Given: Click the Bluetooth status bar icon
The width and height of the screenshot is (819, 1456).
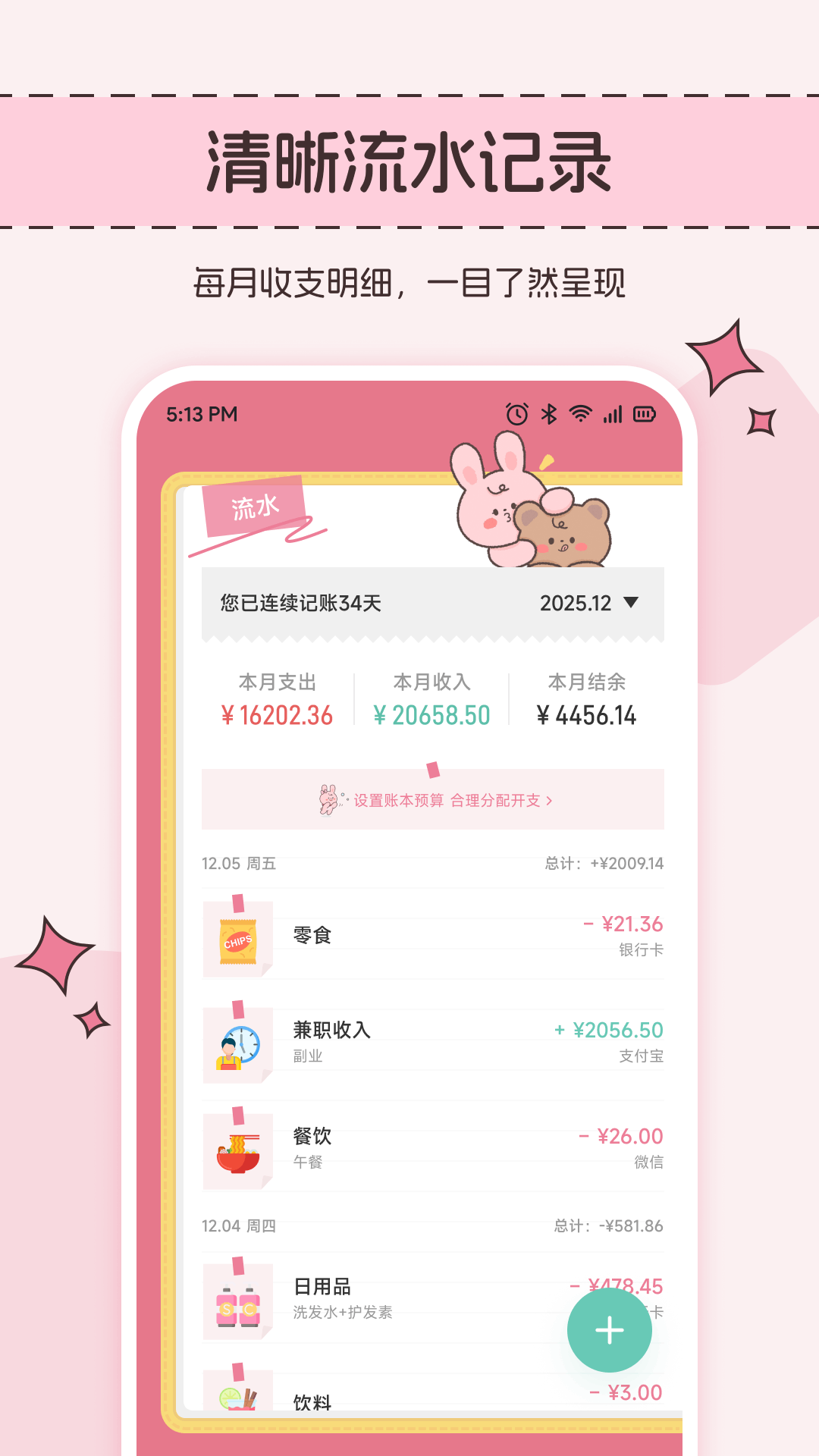Looking at the screenshot, I should point(548,415).
